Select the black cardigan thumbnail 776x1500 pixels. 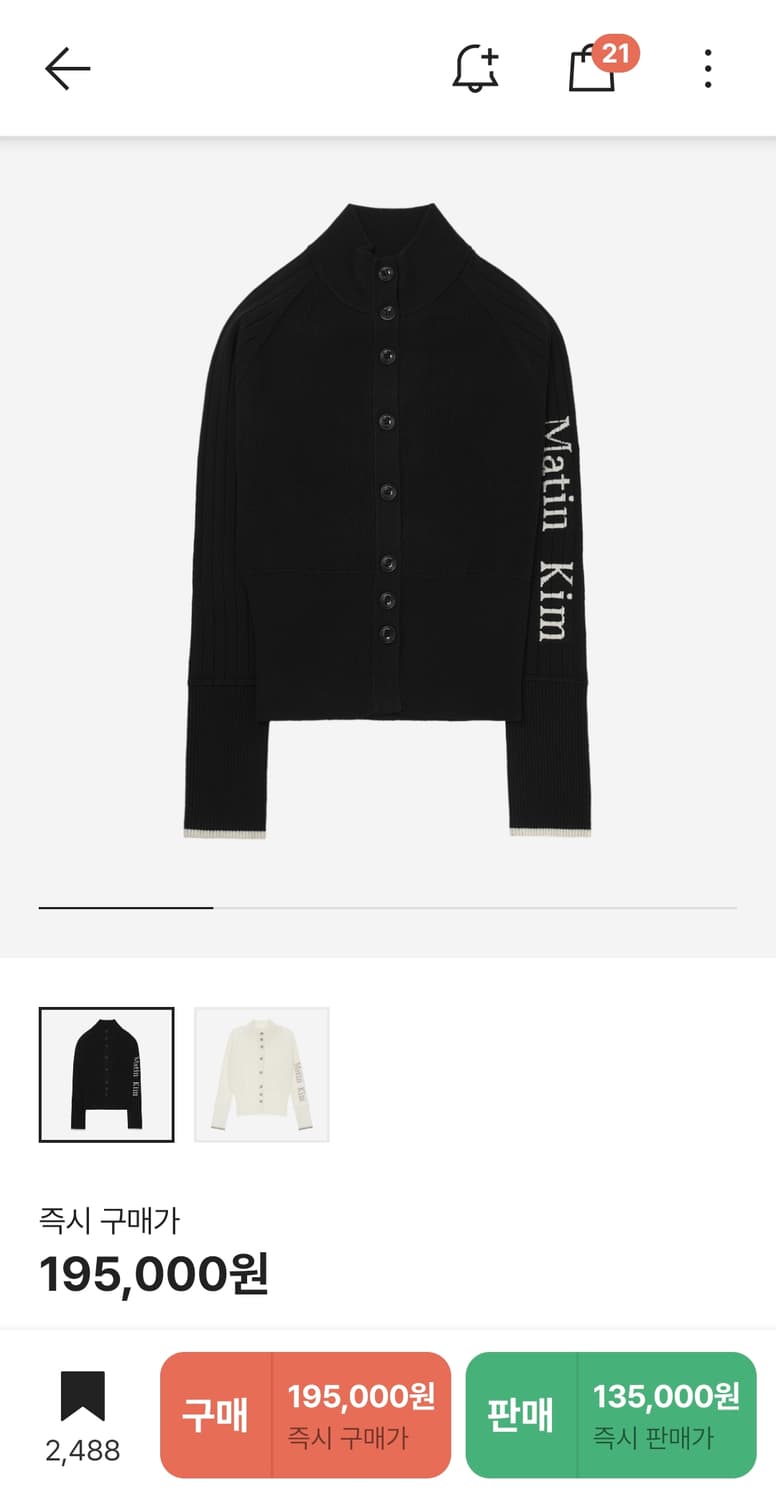coord(106,1074)
